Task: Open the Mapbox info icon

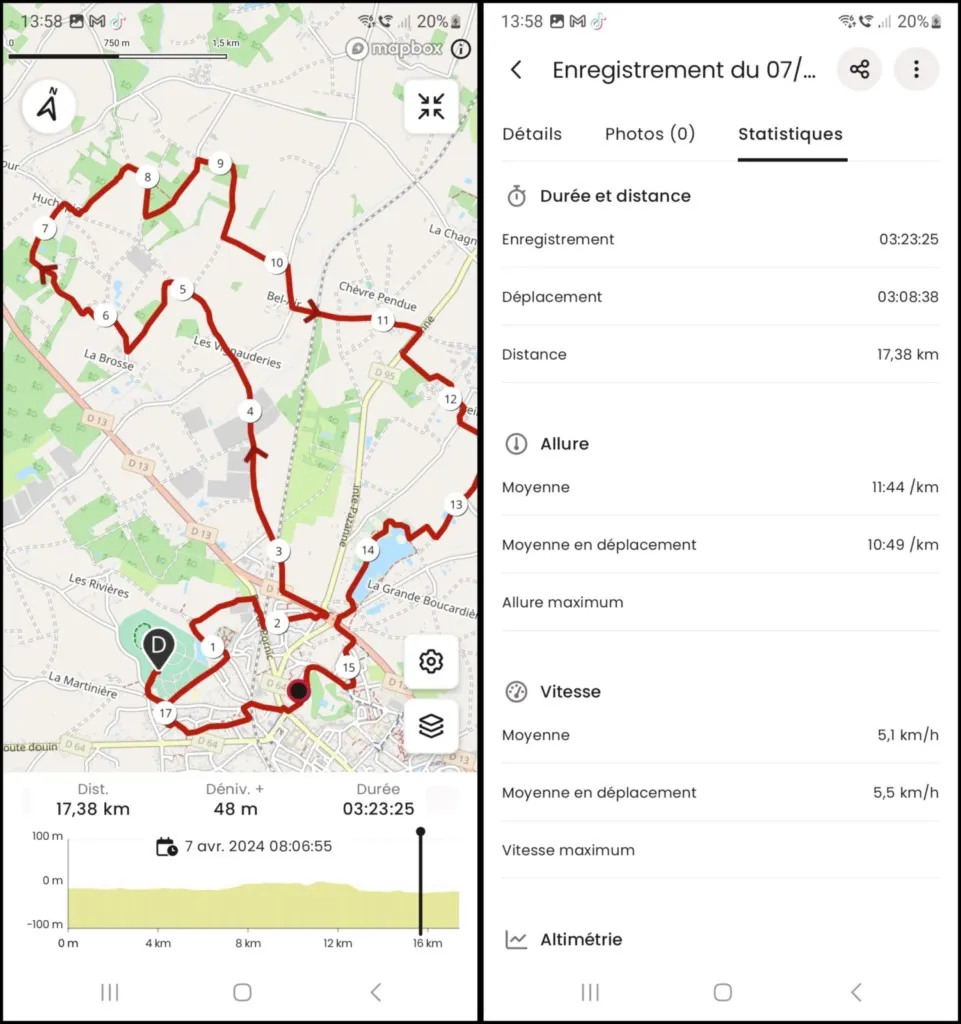Action: [461, 49]
